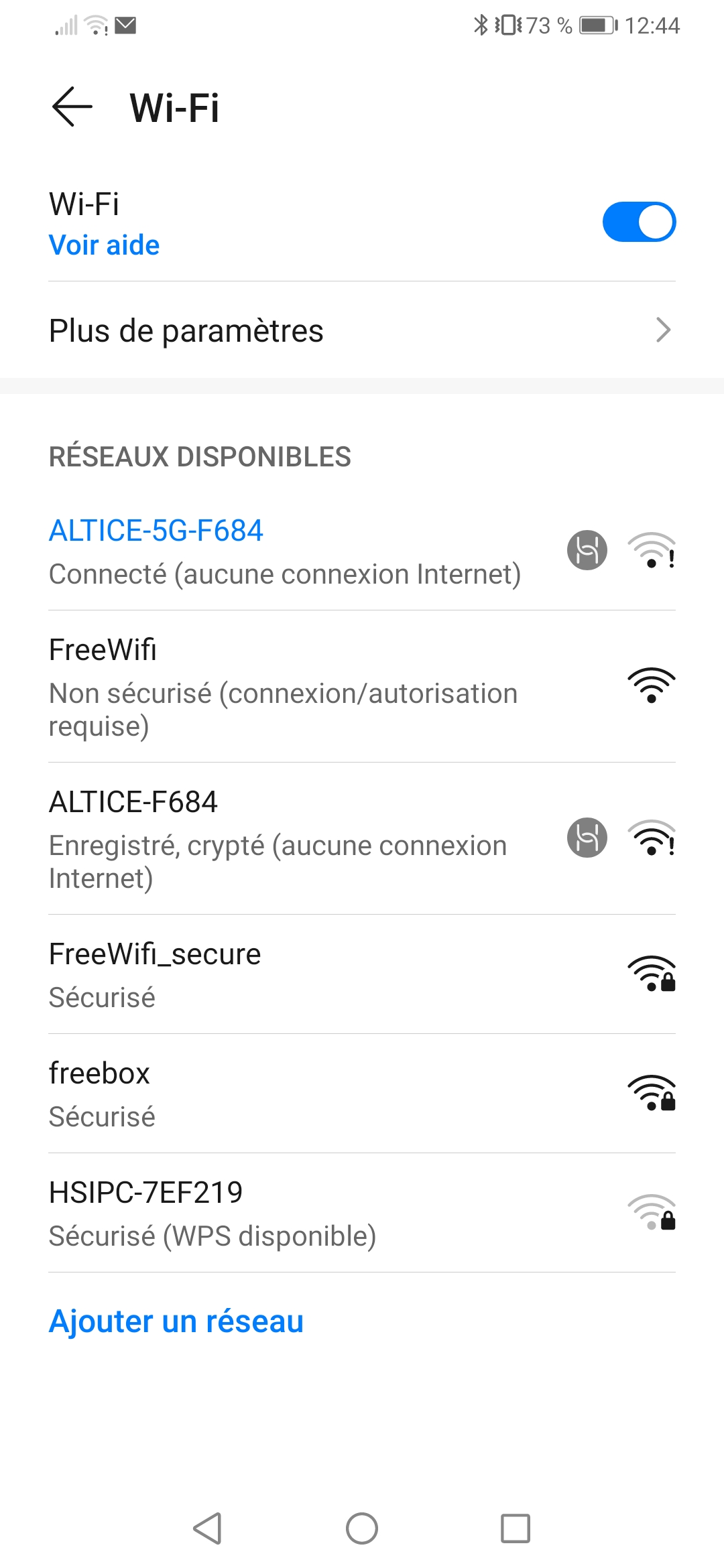Click the Wi-Fi signal icon next to ALTICE-5G-F684
Viewport: 724px width, 1568px height.
pyautogui.click(x=651, y=551)
